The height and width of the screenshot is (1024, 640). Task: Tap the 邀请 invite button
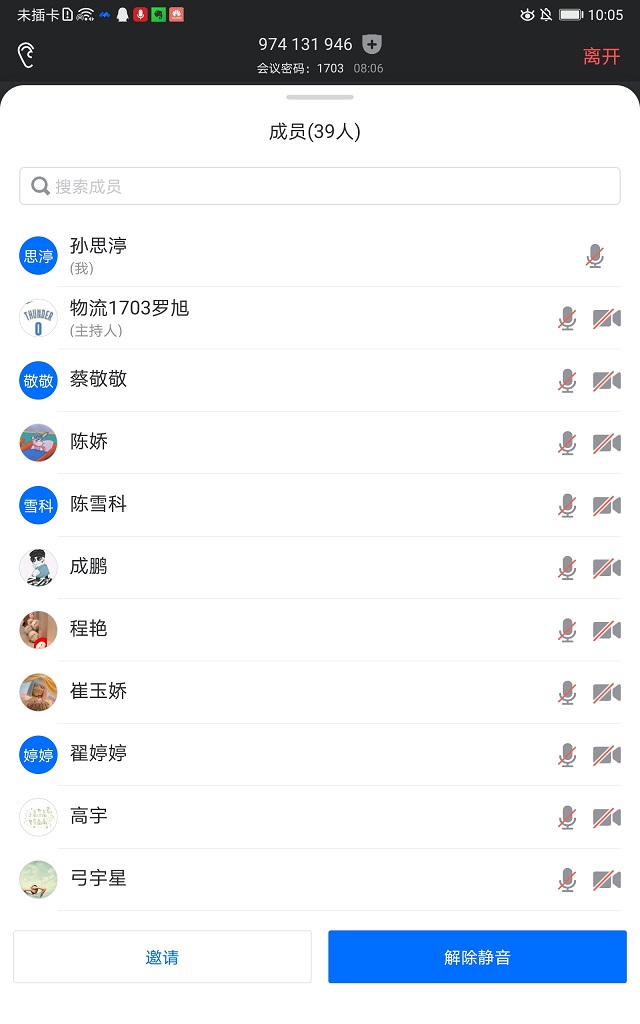(162, 957)
